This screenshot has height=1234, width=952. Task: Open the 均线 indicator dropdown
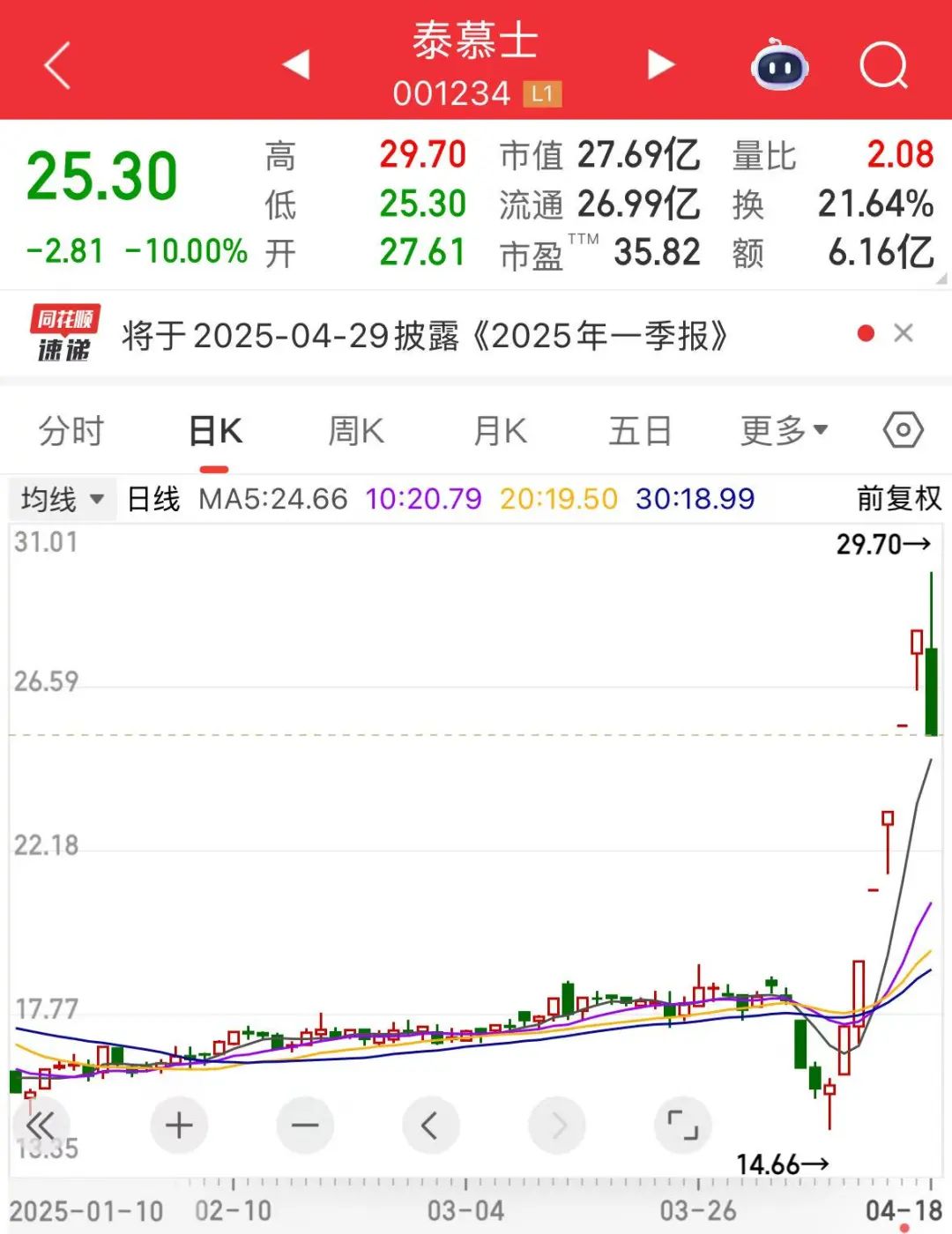62,500
